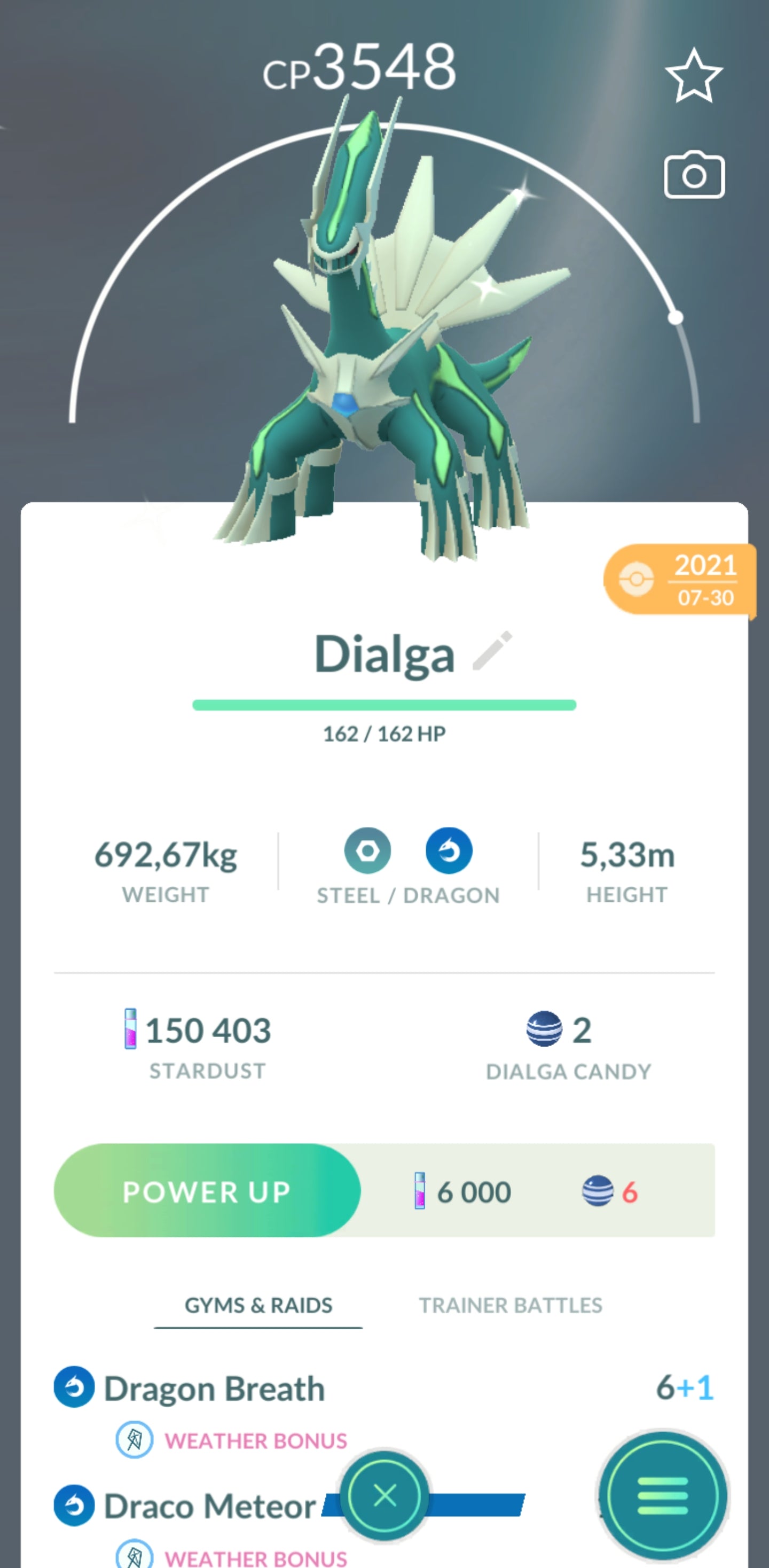Screen dimensions: 769x1568
Task: Switch to the Trainer Battles tab
Action: [x=510, y=1305]
